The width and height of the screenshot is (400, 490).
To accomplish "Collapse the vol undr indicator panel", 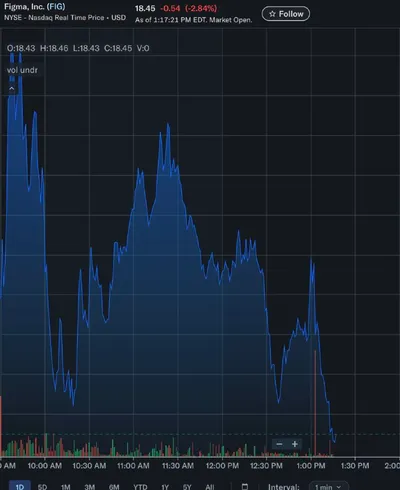I will pyautogui.click(x=12, y=89).
